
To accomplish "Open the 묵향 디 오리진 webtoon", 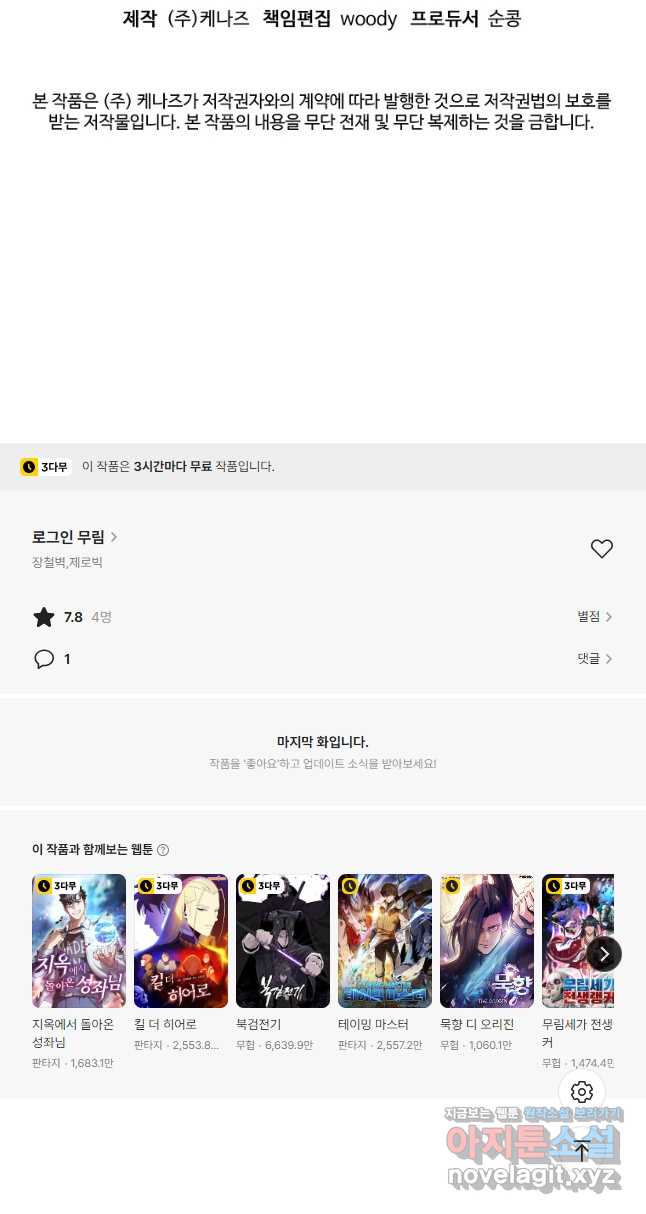I will 487,941.
